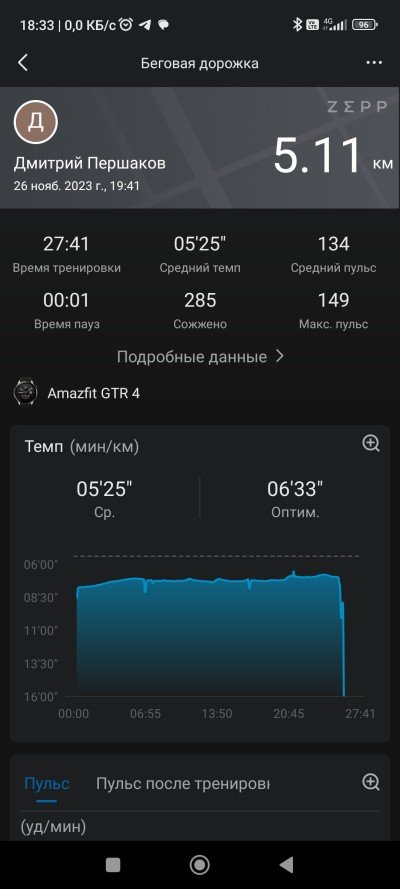Zoom into the Темп pace chart
Viewport: 400px width, 889px height.
click(371, 443)
